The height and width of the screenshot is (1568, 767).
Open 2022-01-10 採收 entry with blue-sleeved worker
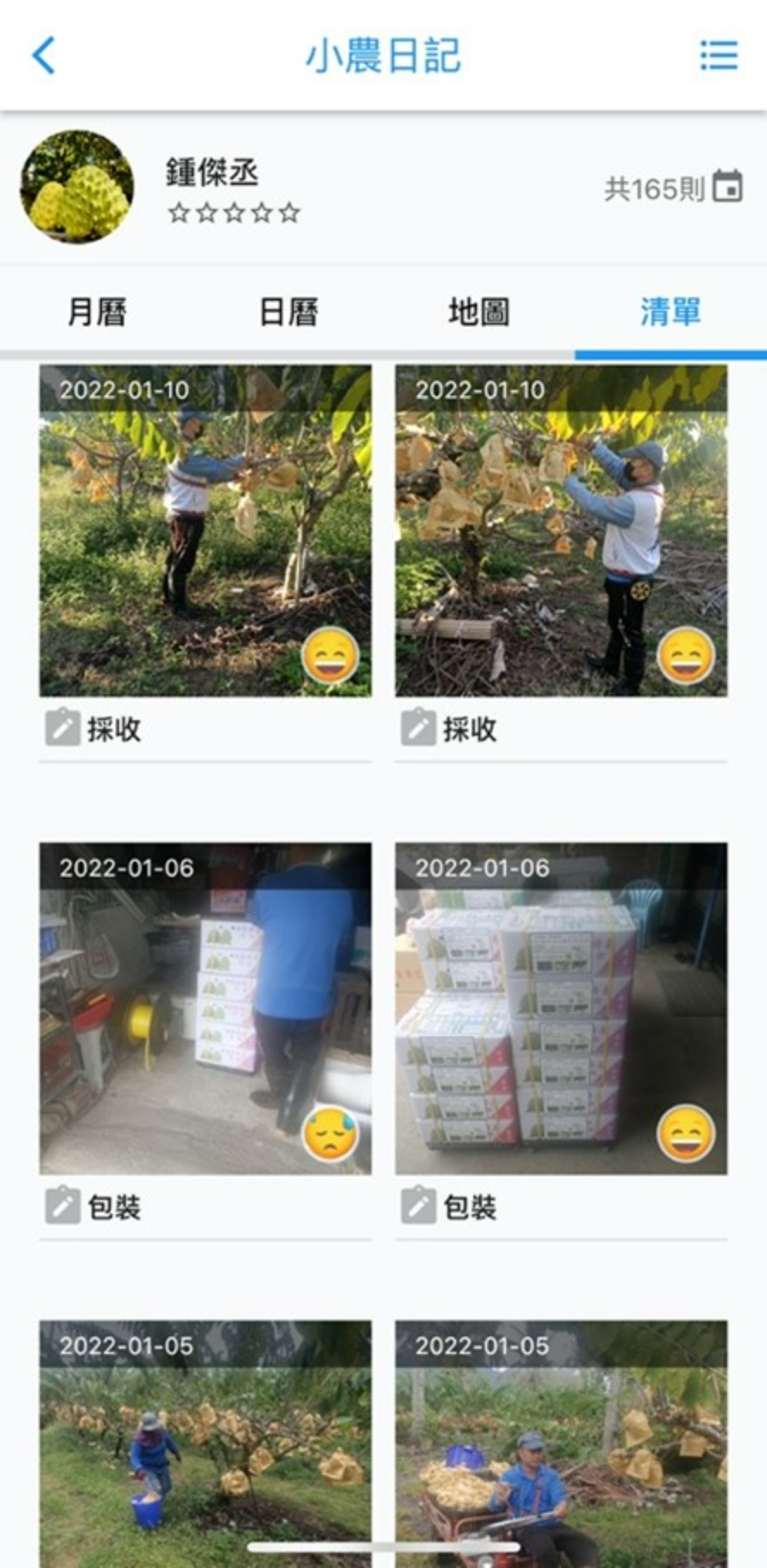point(206,531)
